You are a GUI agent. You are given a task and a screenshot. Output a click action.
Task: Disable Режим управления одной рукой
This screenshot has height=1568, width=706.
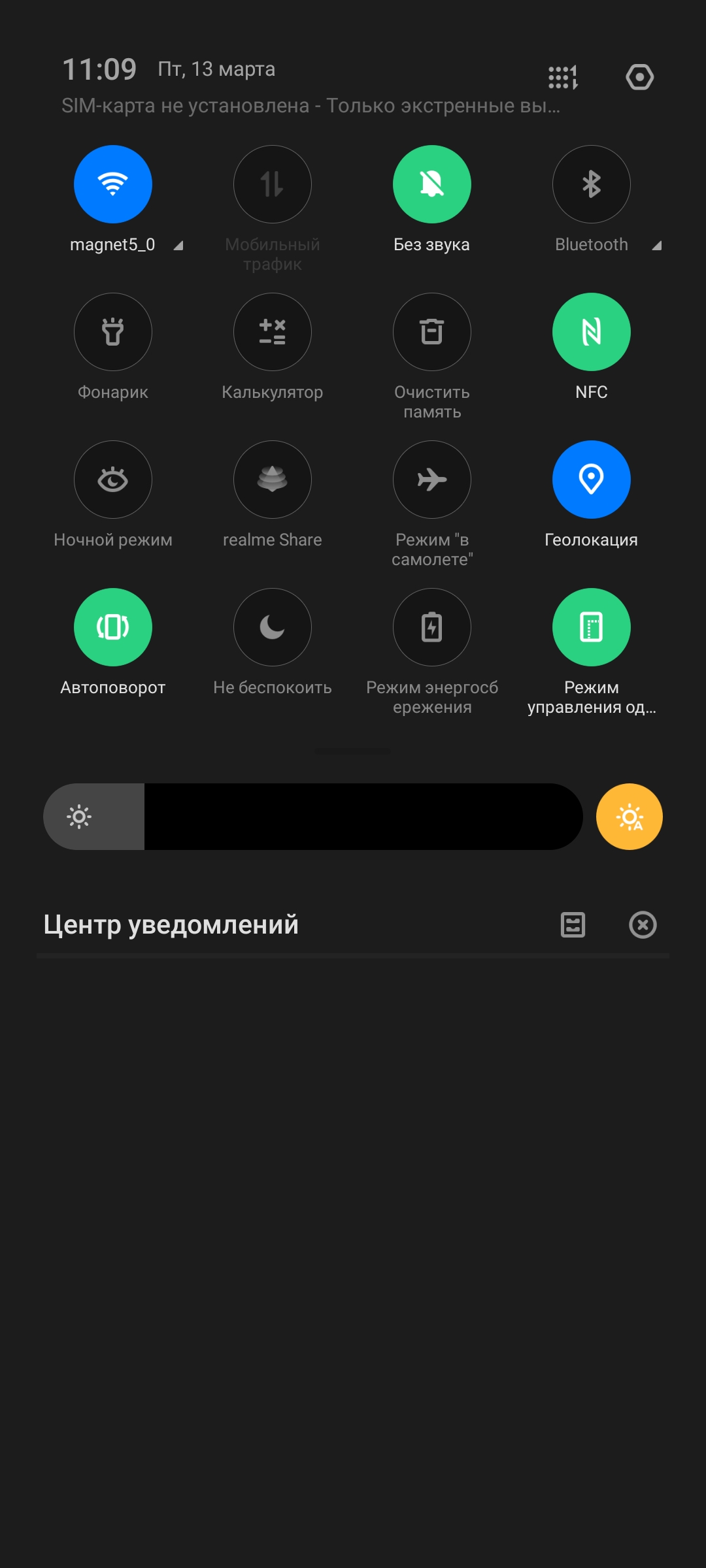(x=592, y=627)
